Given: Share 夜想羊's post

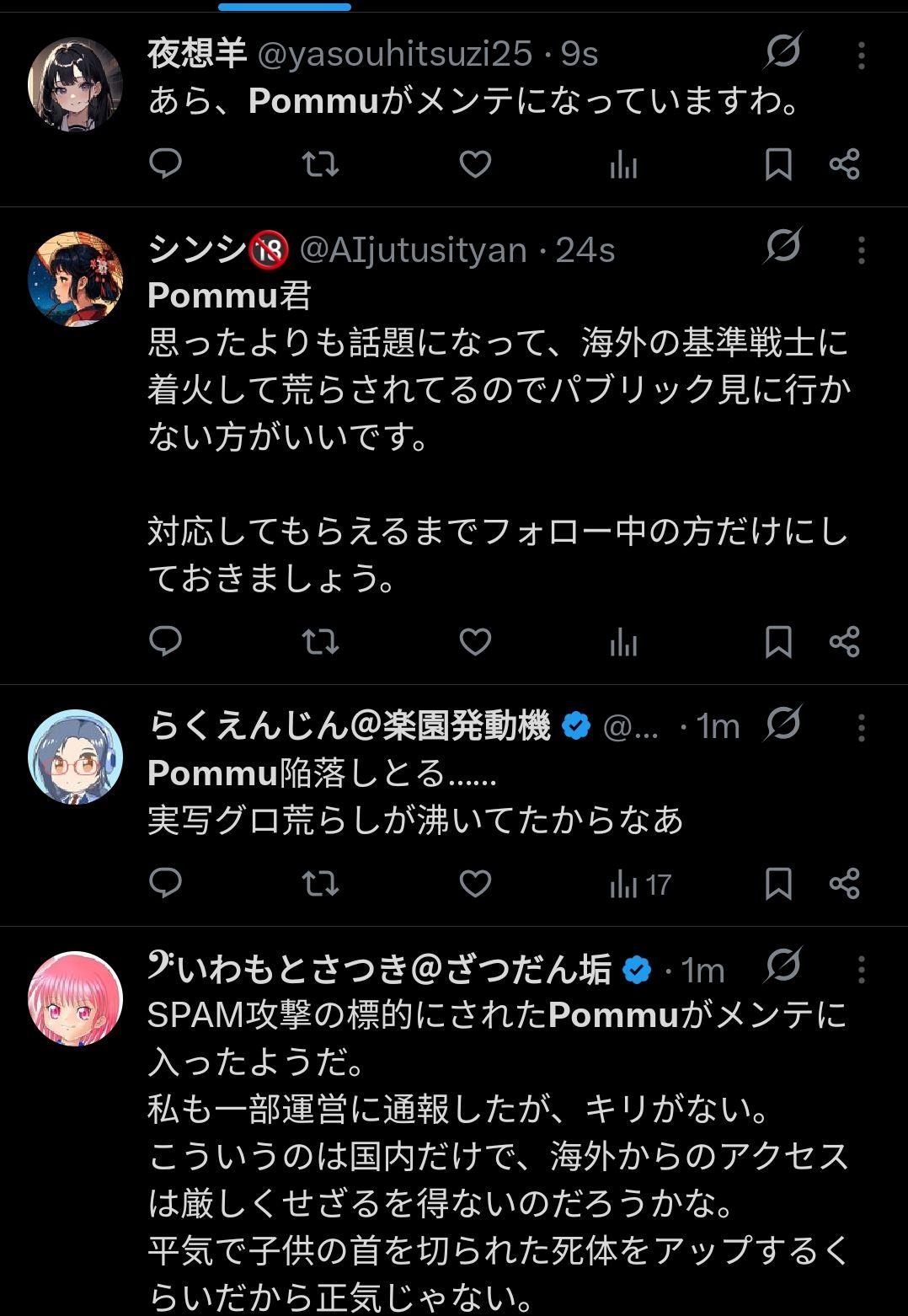Looking at the screenshot, I should tap(844, 163).
